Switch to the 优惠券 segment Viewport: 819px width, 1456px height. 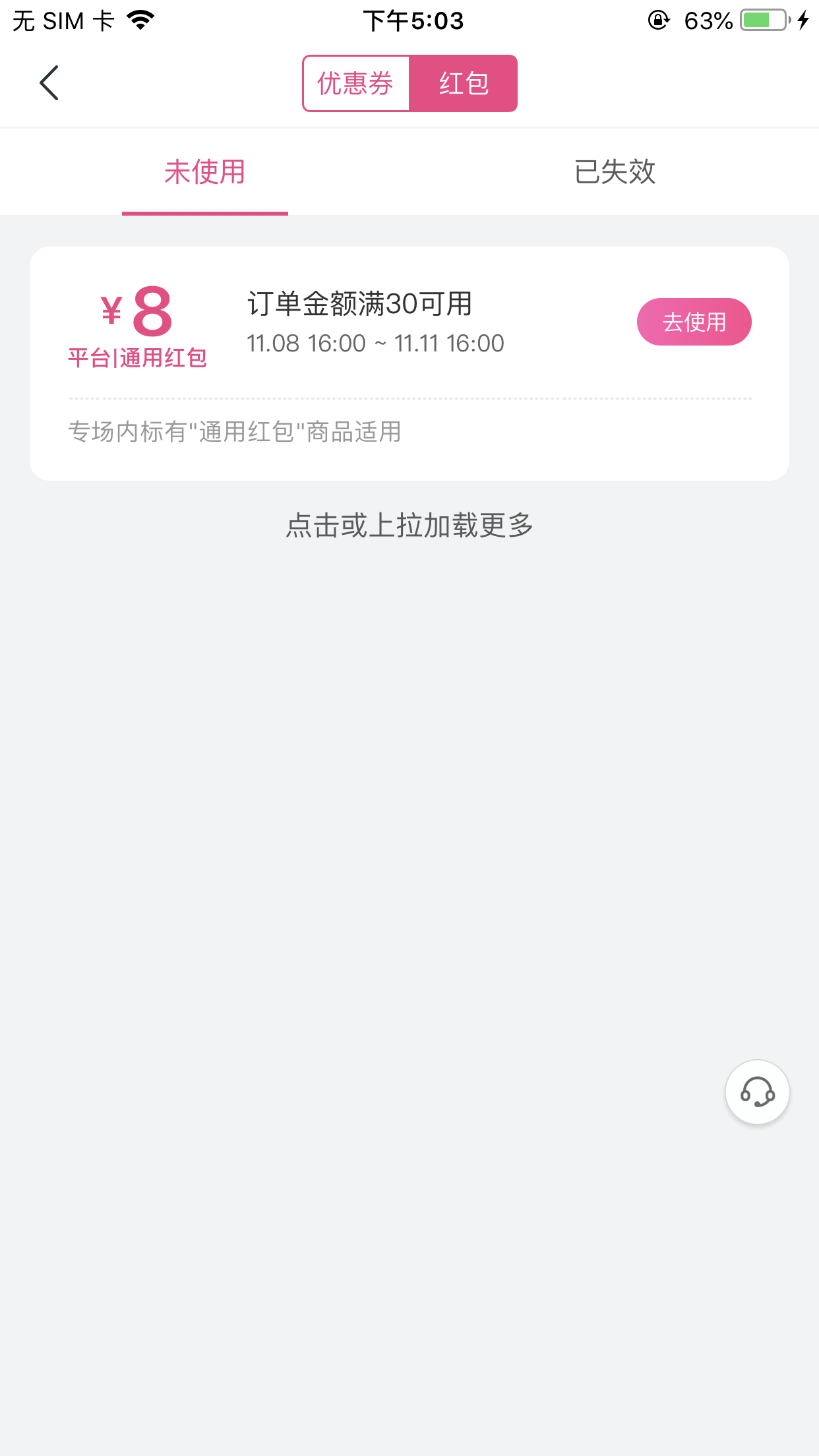pos(356,84)
